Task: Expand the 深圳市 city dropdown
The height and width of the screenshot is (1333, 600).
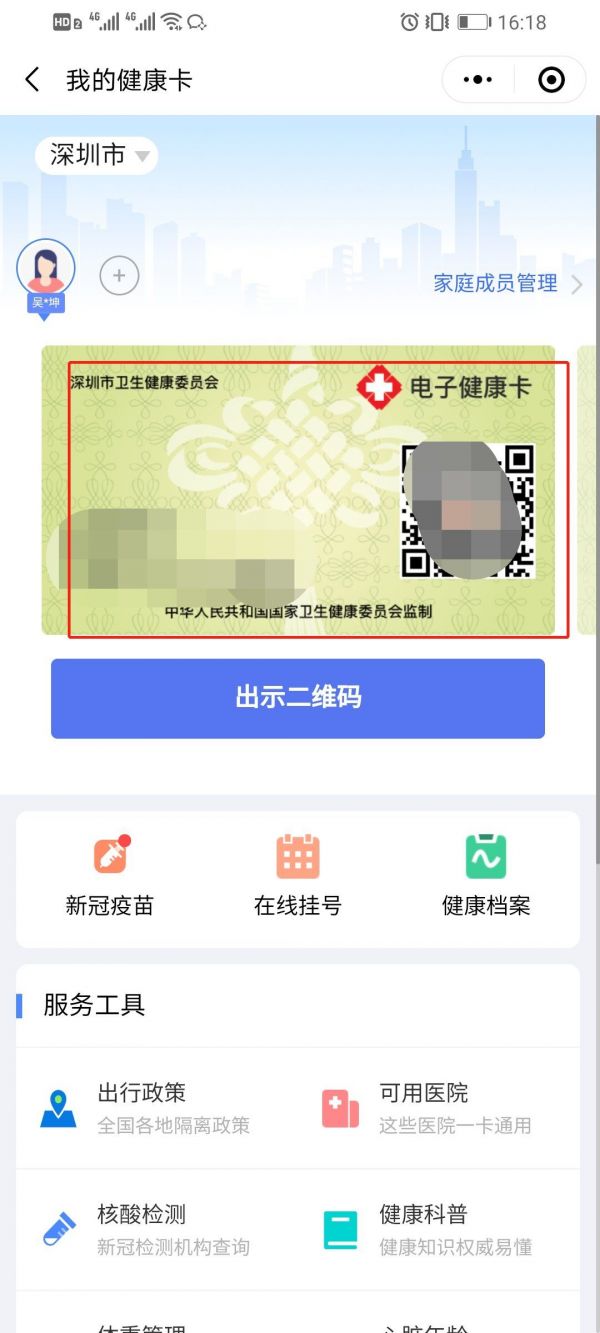Action: pyautogui.click(x=97, y=155)
